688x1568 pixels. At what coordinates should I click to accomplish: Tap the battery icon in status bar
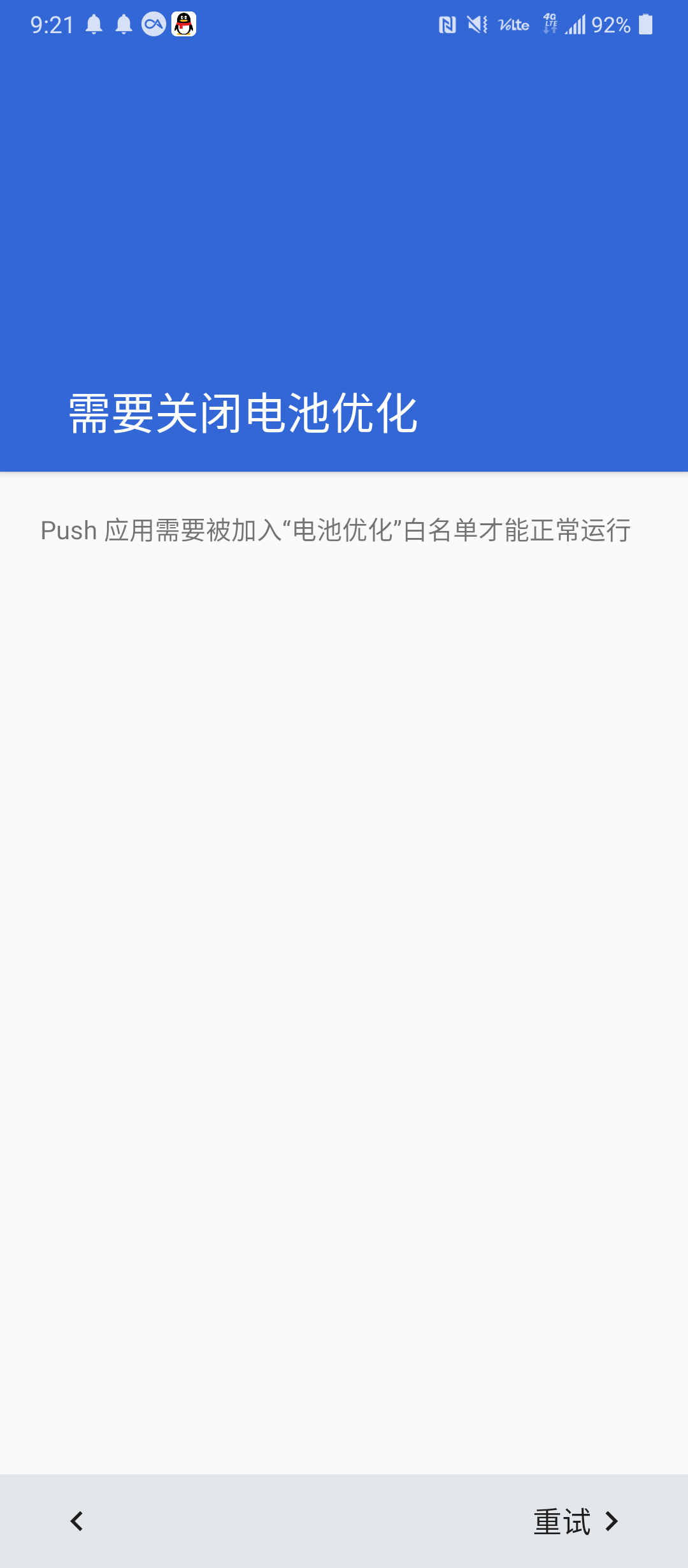646,24
